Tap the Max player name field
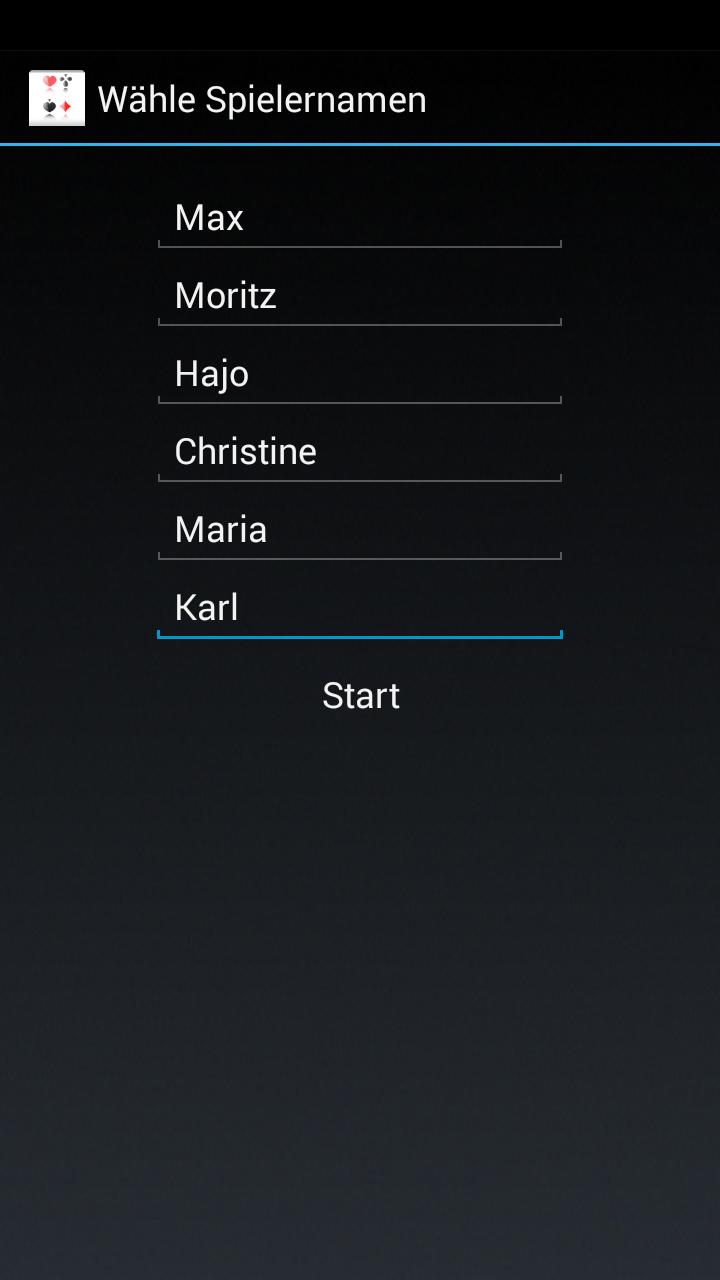Image resolution: width=720 pixels, height=1280 pixels. 360,218
